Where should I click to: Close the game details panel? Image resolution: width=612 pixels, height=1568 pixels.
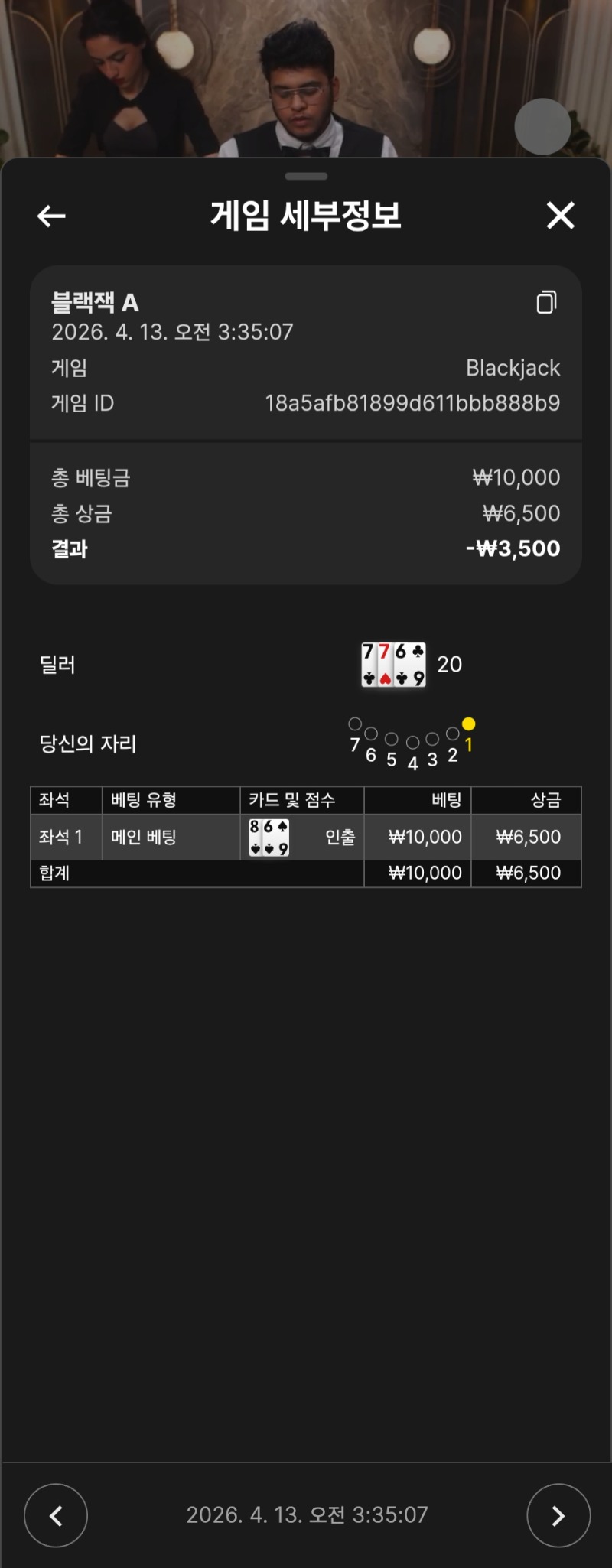(560, 216)
